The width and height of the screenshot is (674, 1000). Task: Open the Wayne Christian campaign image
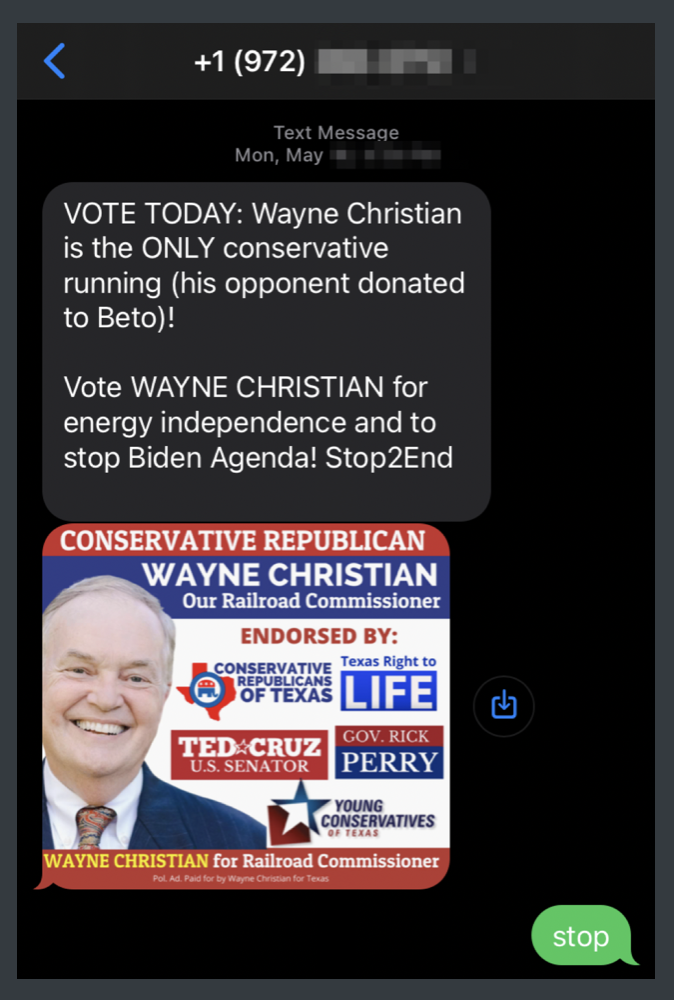click(x=246, y=706)
